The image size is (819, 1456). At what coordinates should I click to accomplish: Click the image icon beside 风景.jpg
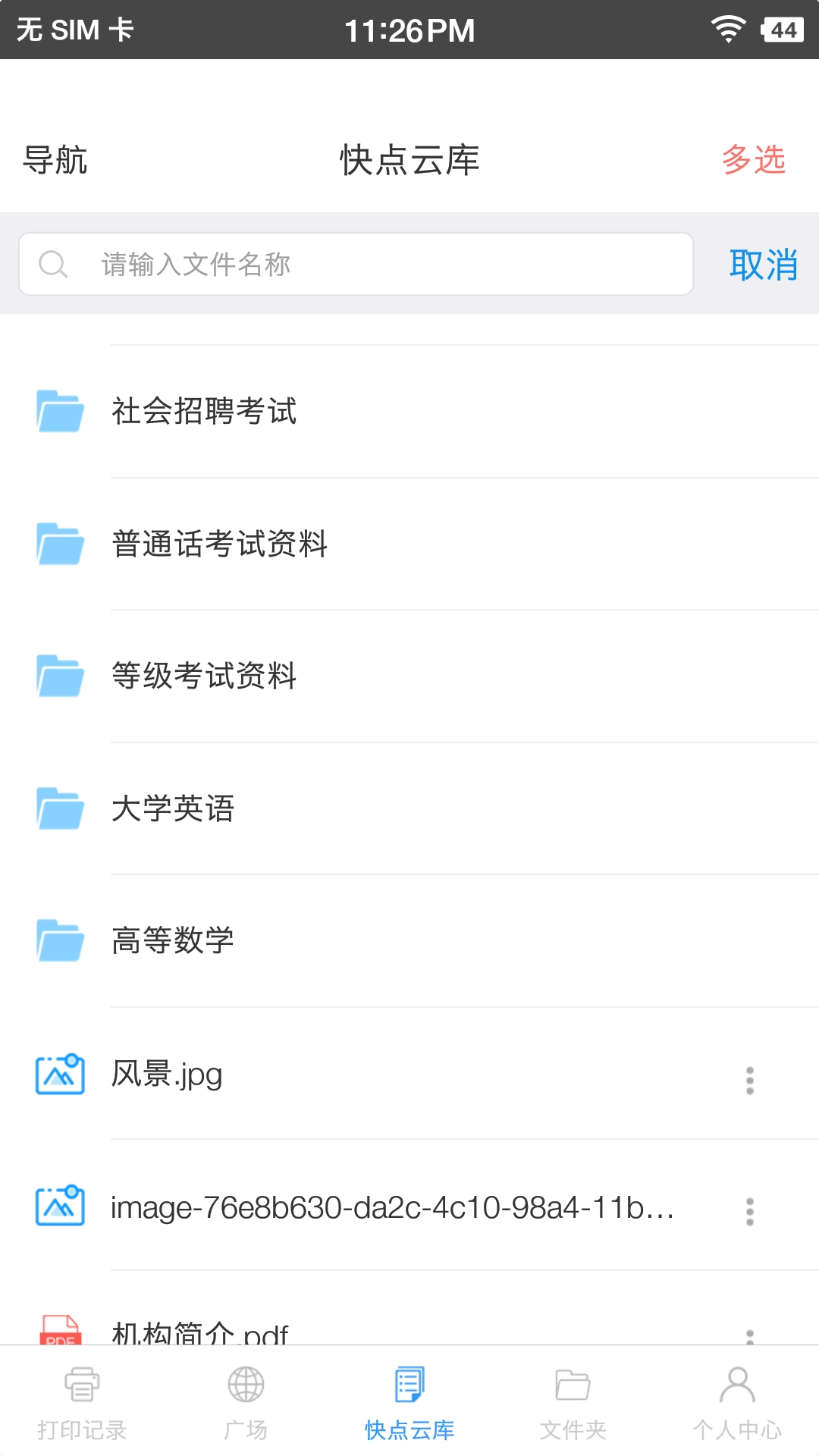(59, 1075)
